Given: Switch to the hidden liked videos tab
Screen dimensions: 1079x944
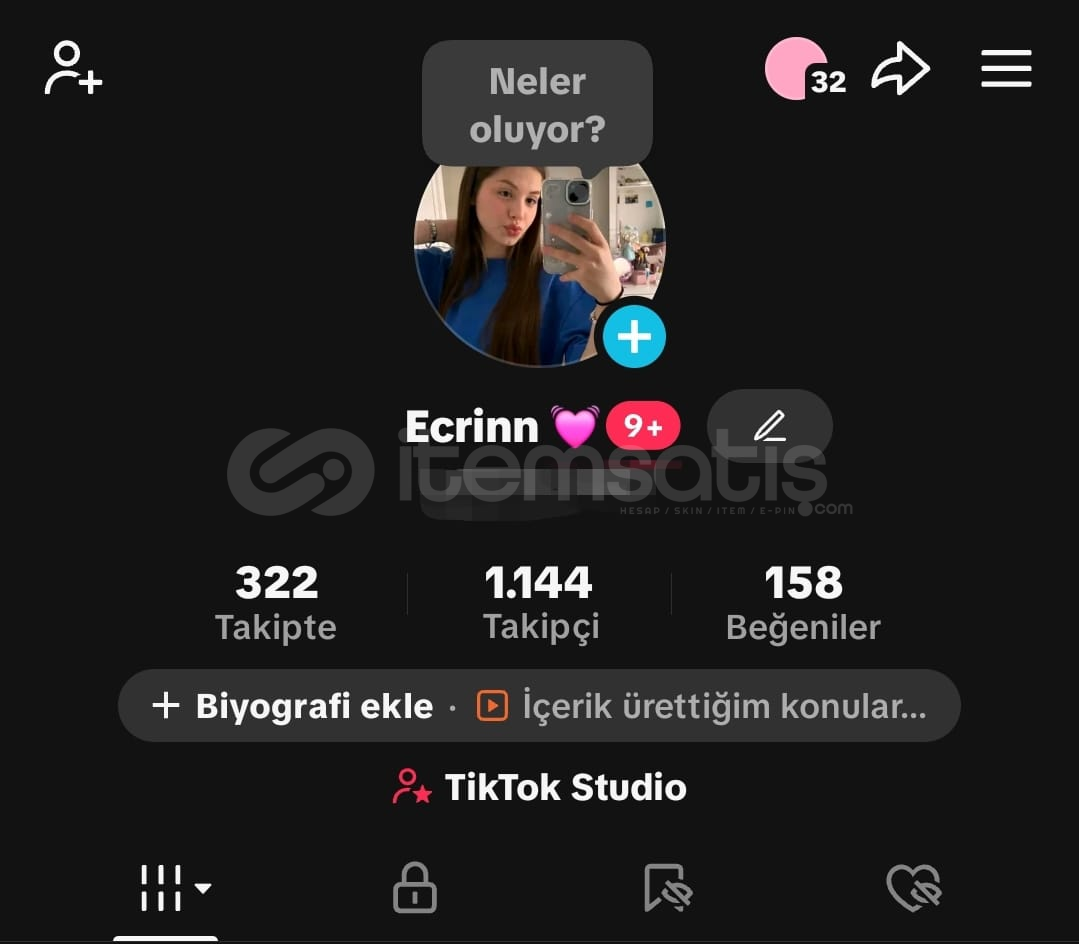Looking at the screenshot, I should coord(913,888).
